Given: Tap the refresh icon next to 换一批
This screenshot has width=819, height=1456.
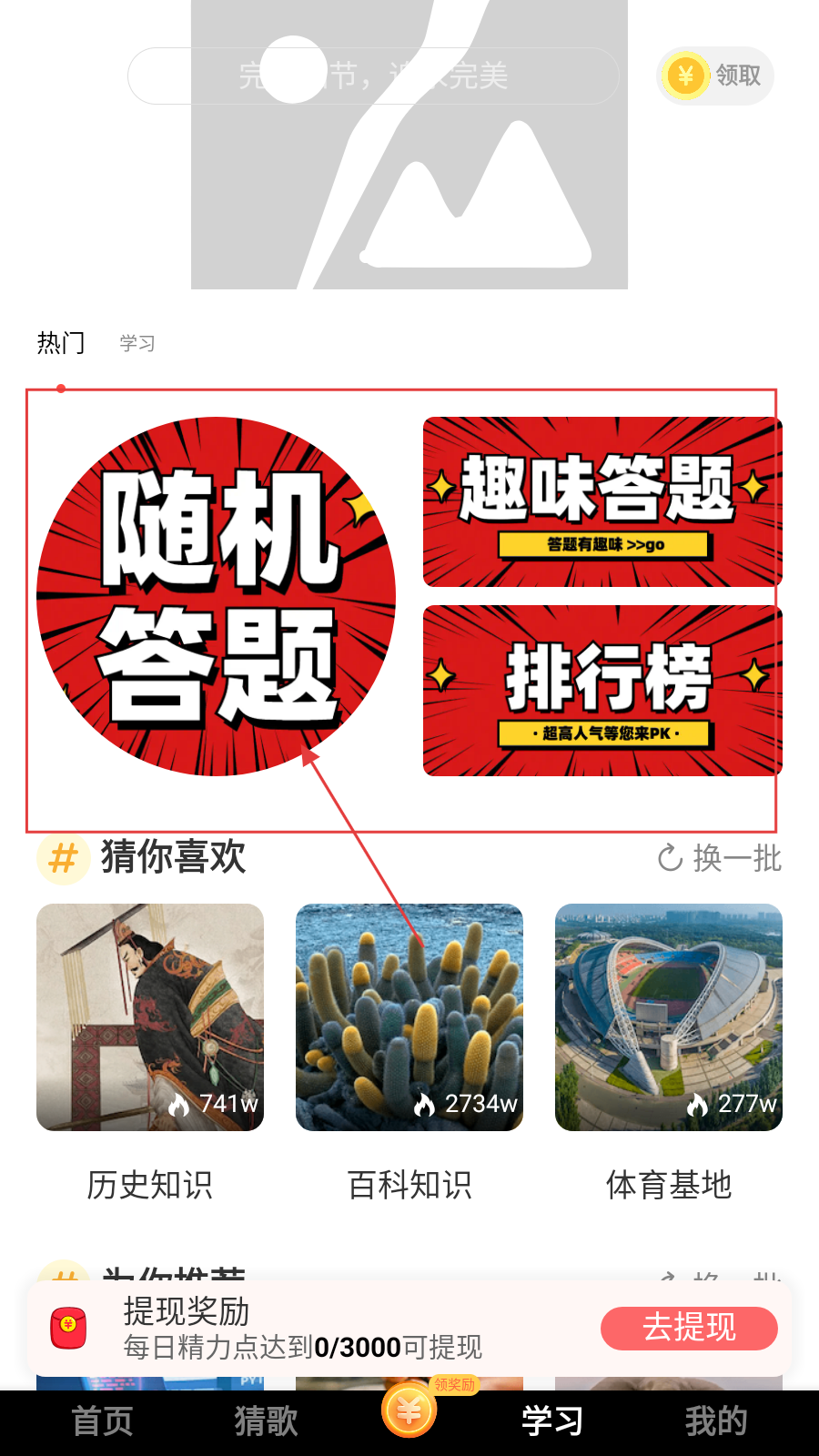Looking at the screenshot, I should pos(670,856).
